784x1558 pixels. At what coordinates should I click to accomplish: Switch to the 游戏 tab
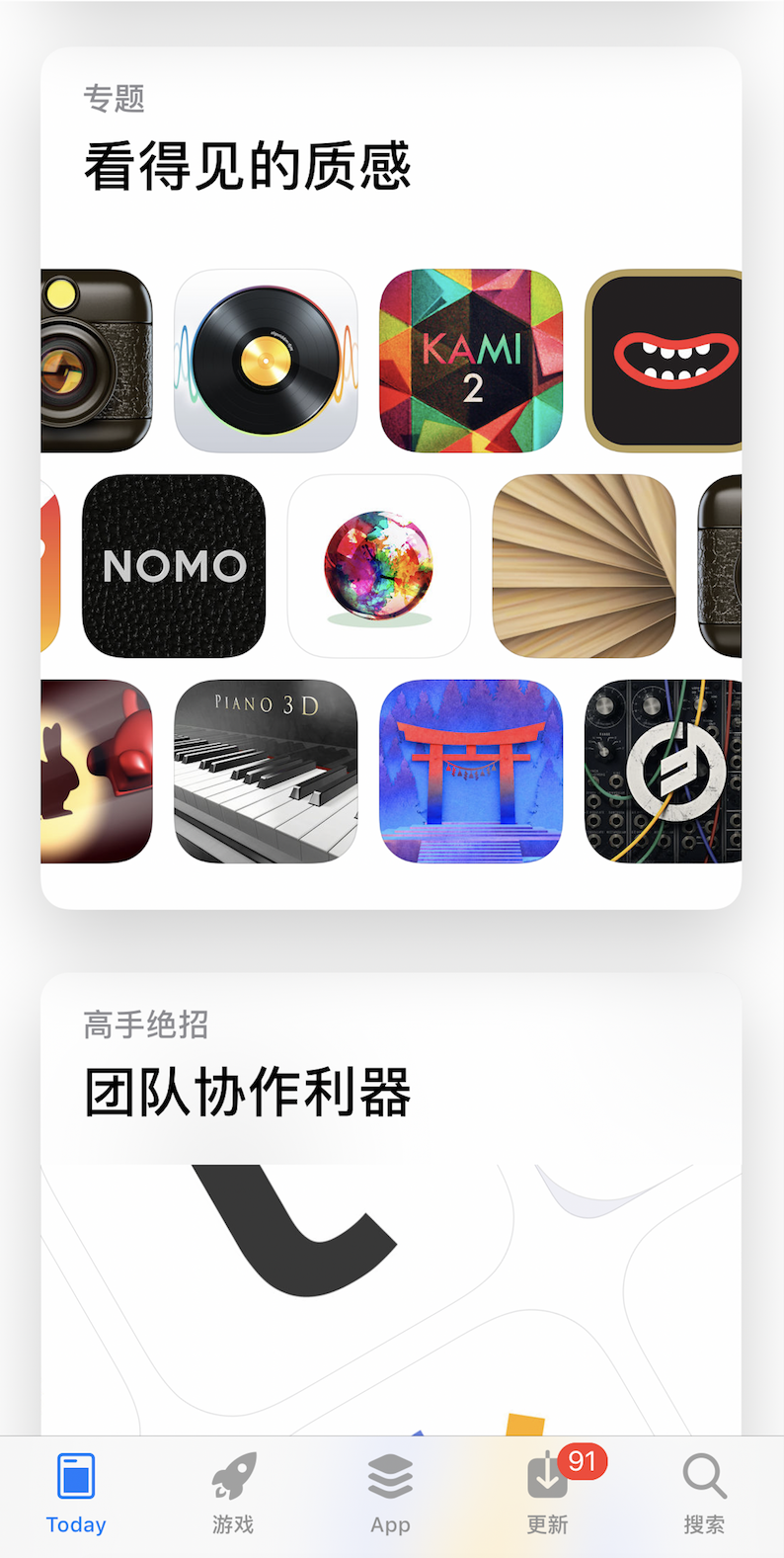tap(233, 1493)
